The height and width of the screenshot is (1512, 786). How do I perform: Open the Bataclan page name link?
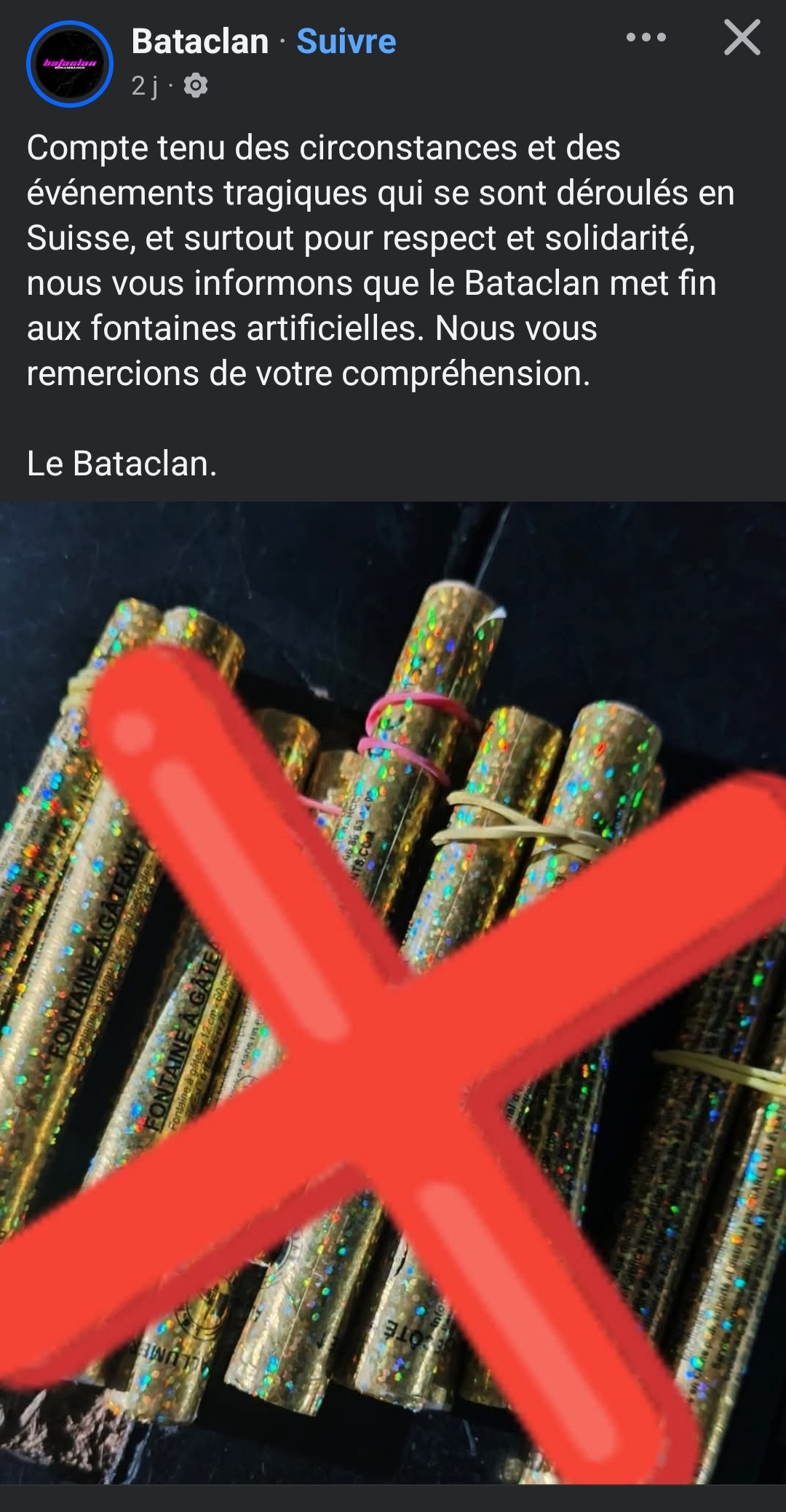click(200, 41)
